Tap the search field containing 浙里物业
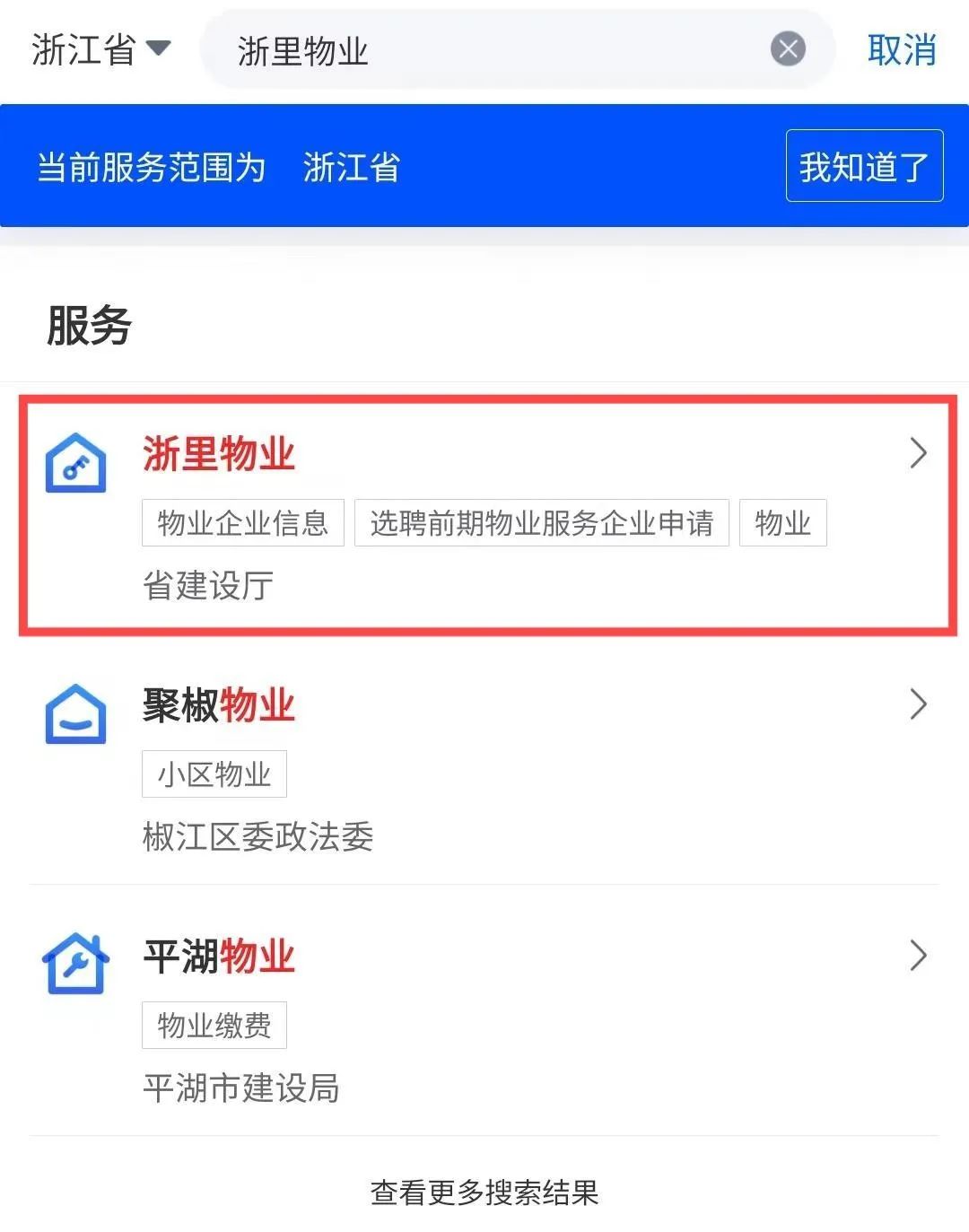The height and width of the screenshot is (1232, 969). [484, 50]
